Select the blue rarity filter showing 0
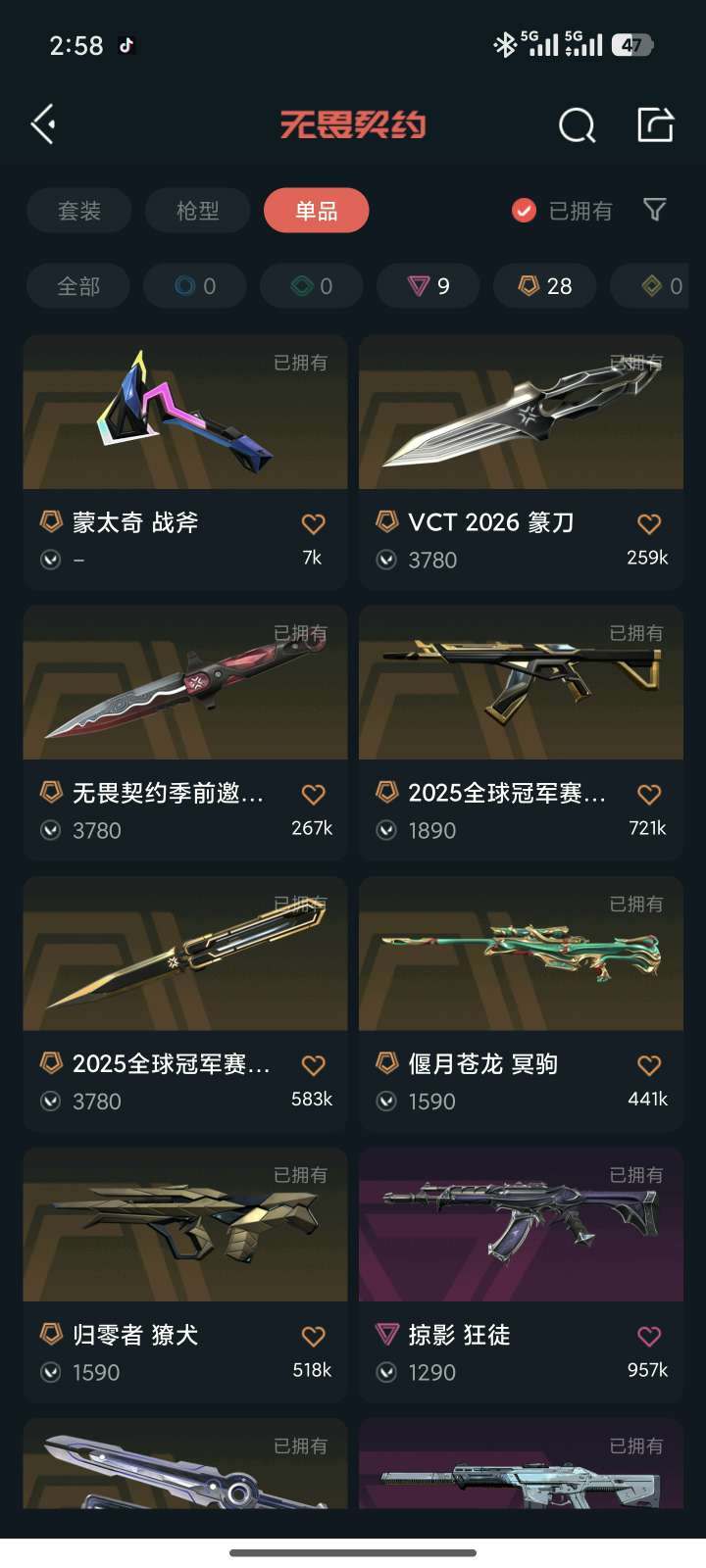The height and width of the screenshot is (1568, 706). pyautogui.click(x=194, y=286)
